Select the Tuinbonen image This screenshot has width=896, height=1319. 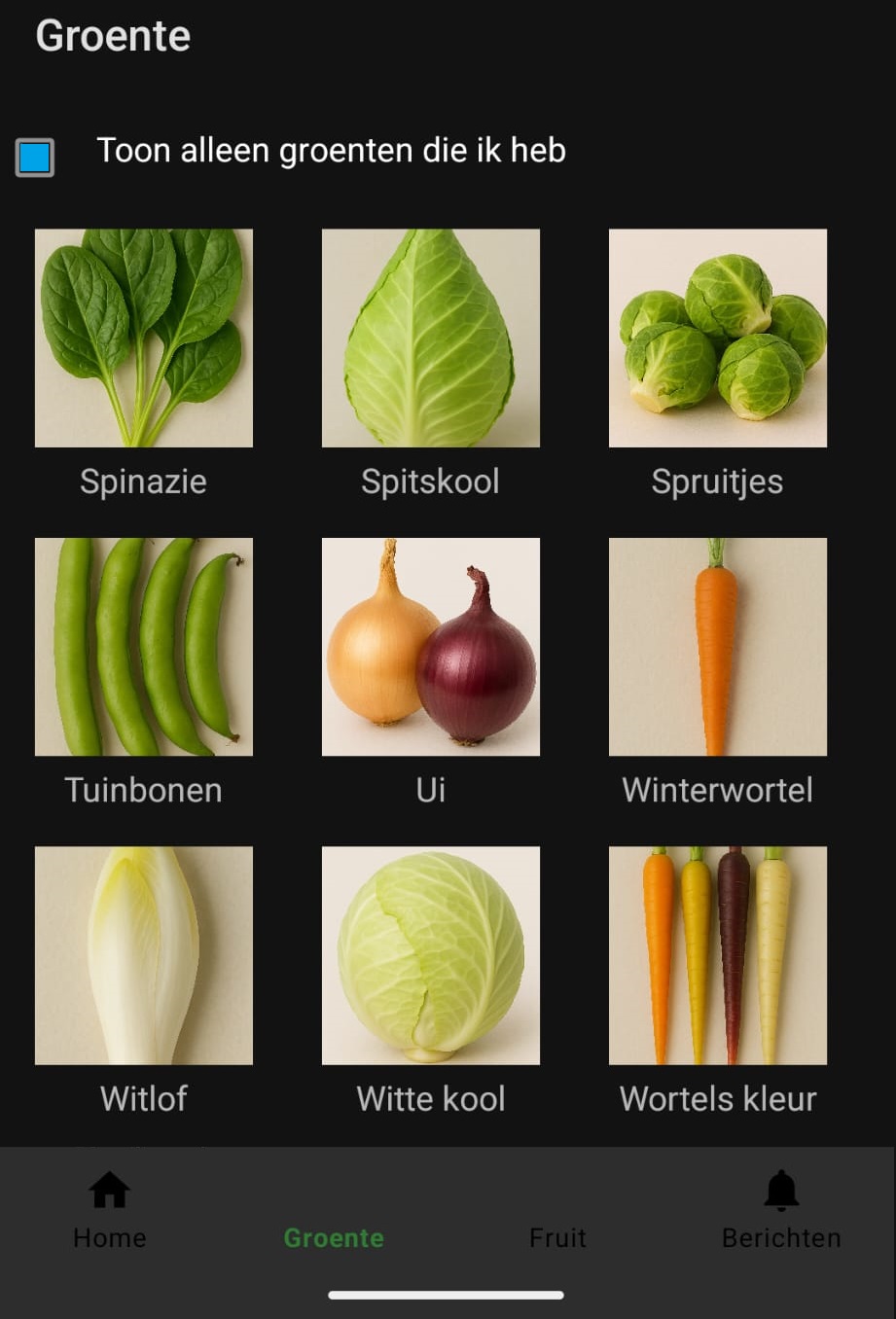(143, 646)
